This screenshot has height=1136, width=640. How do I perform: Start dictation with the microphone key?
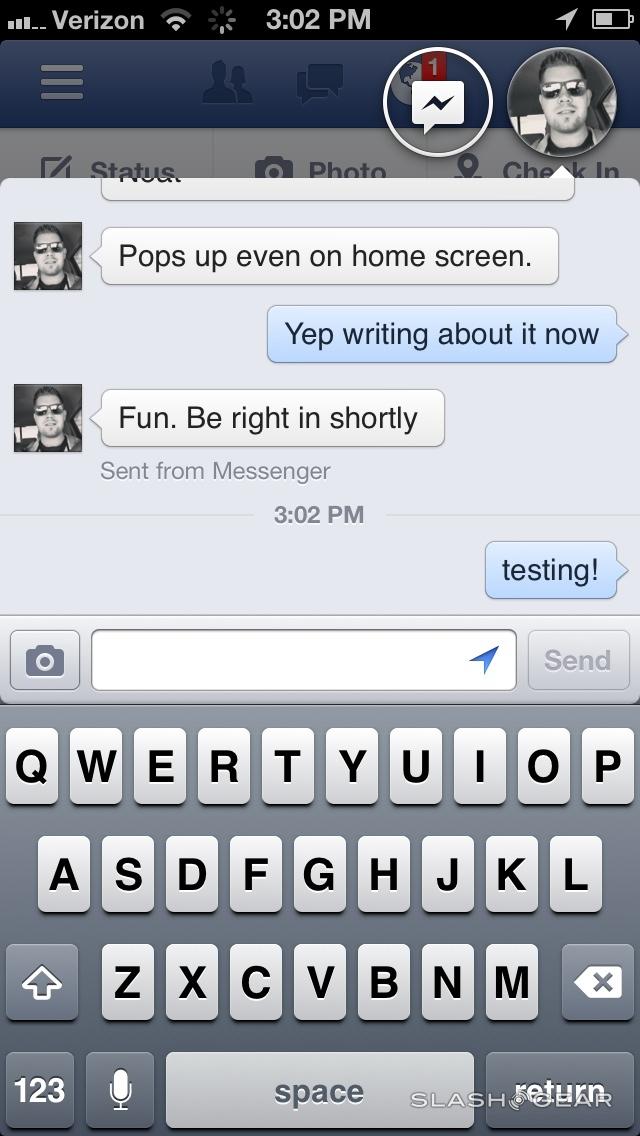point(120,1089)
